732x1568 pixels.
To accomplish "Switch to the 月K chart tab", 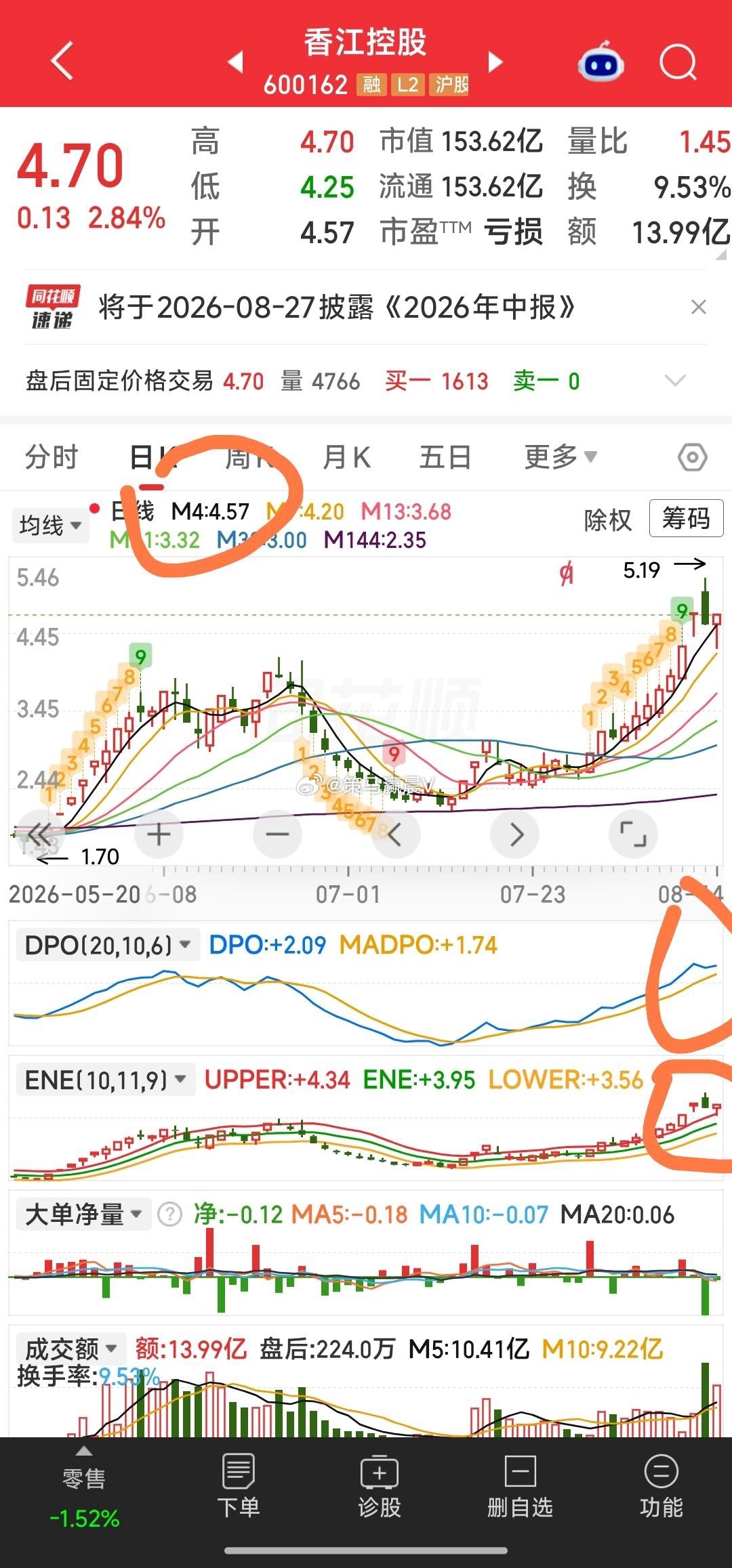I will [x=346, y=457].
